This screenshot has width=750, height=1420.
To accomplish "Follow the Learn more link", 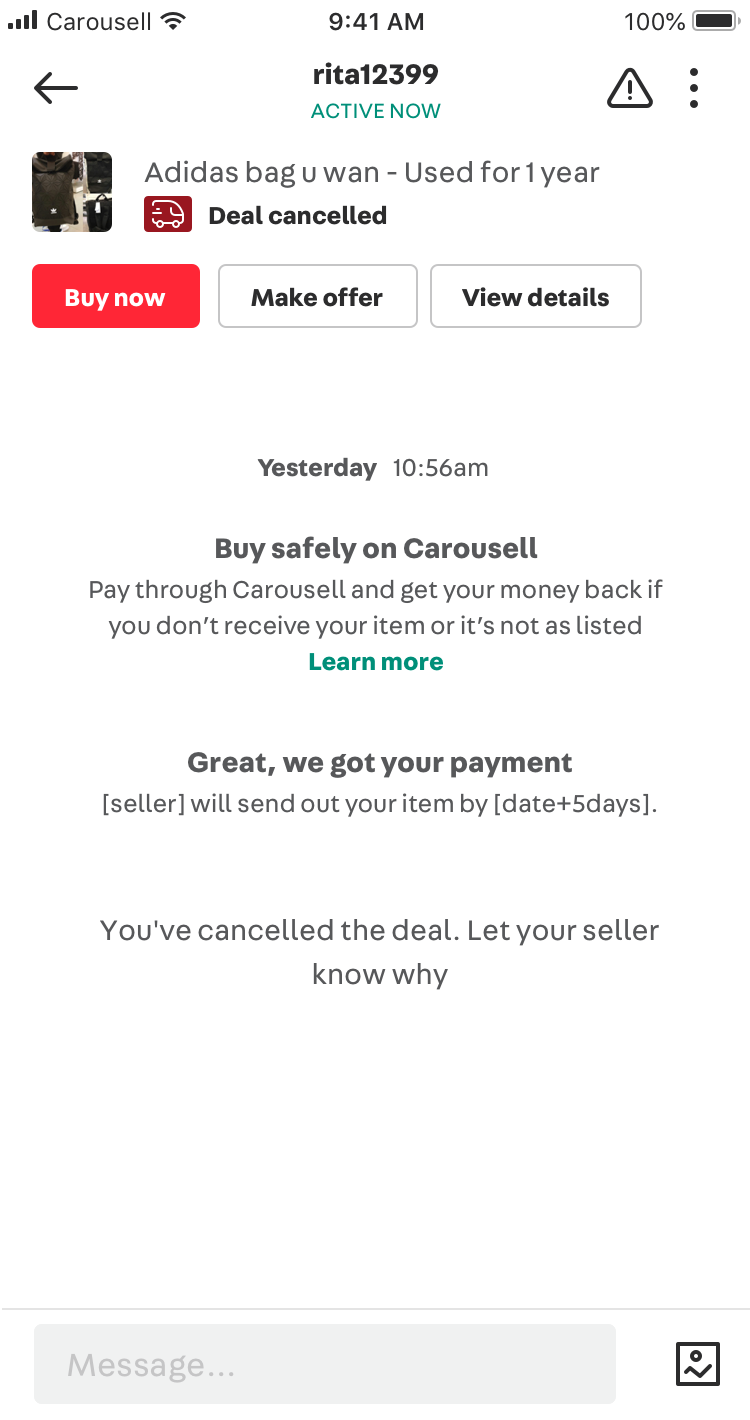I will 376,662.
